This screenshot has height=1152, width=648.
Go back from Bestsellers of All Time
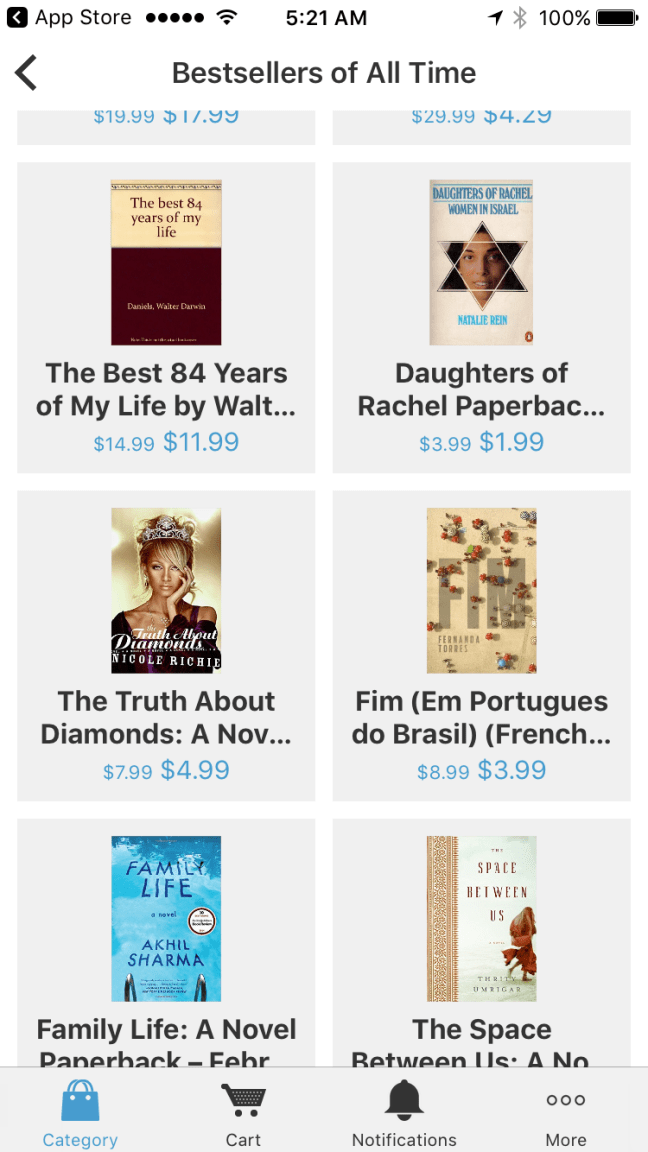26,73
